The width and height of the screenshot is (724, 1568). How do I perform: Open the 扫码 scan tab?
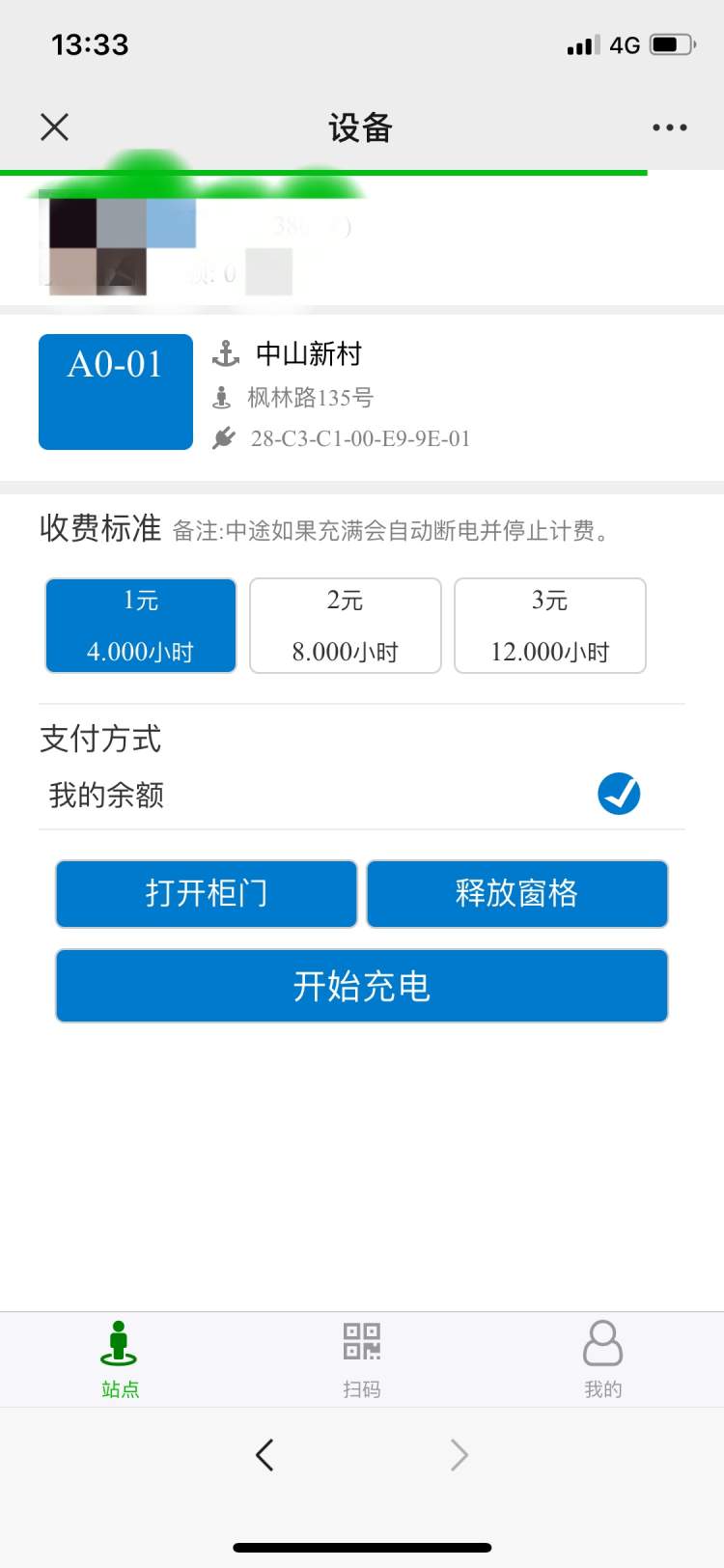pyautogui.click(x=362, y=1358)
